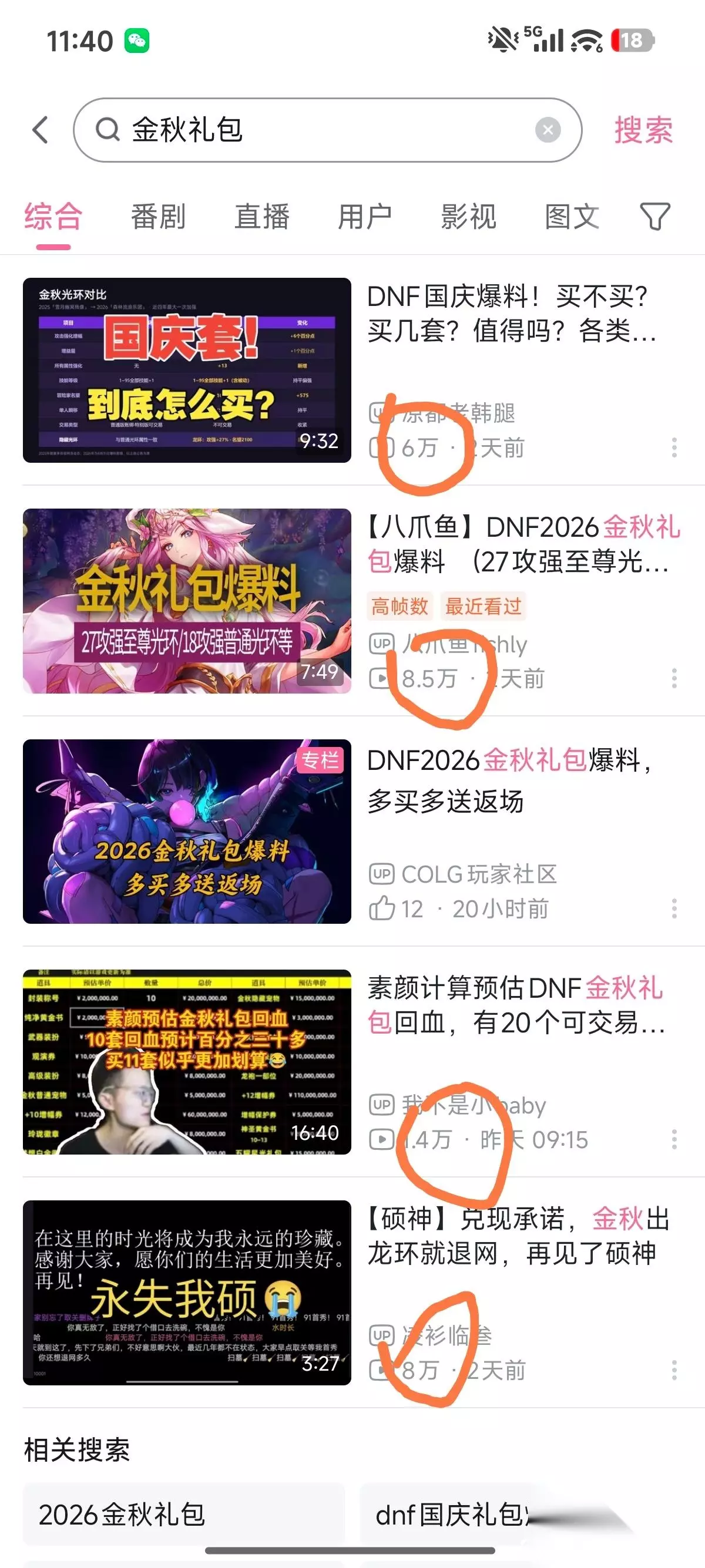This screenshot has height=1568, width=705.
Task: Switch to the 图文 tab
Action: coord(572,216)
